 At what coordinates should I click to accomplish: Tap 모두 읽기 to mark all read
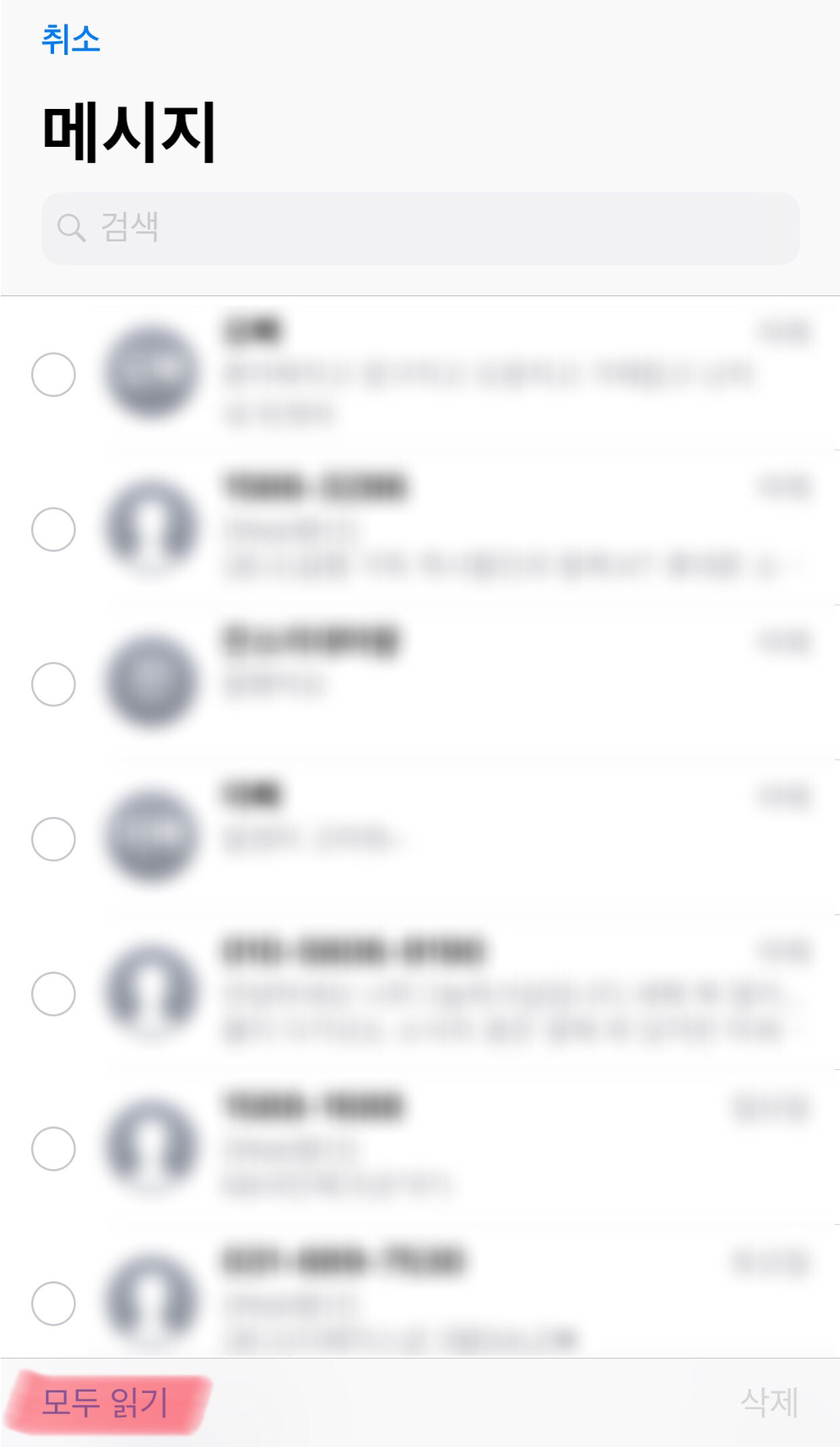(105, 1403)
